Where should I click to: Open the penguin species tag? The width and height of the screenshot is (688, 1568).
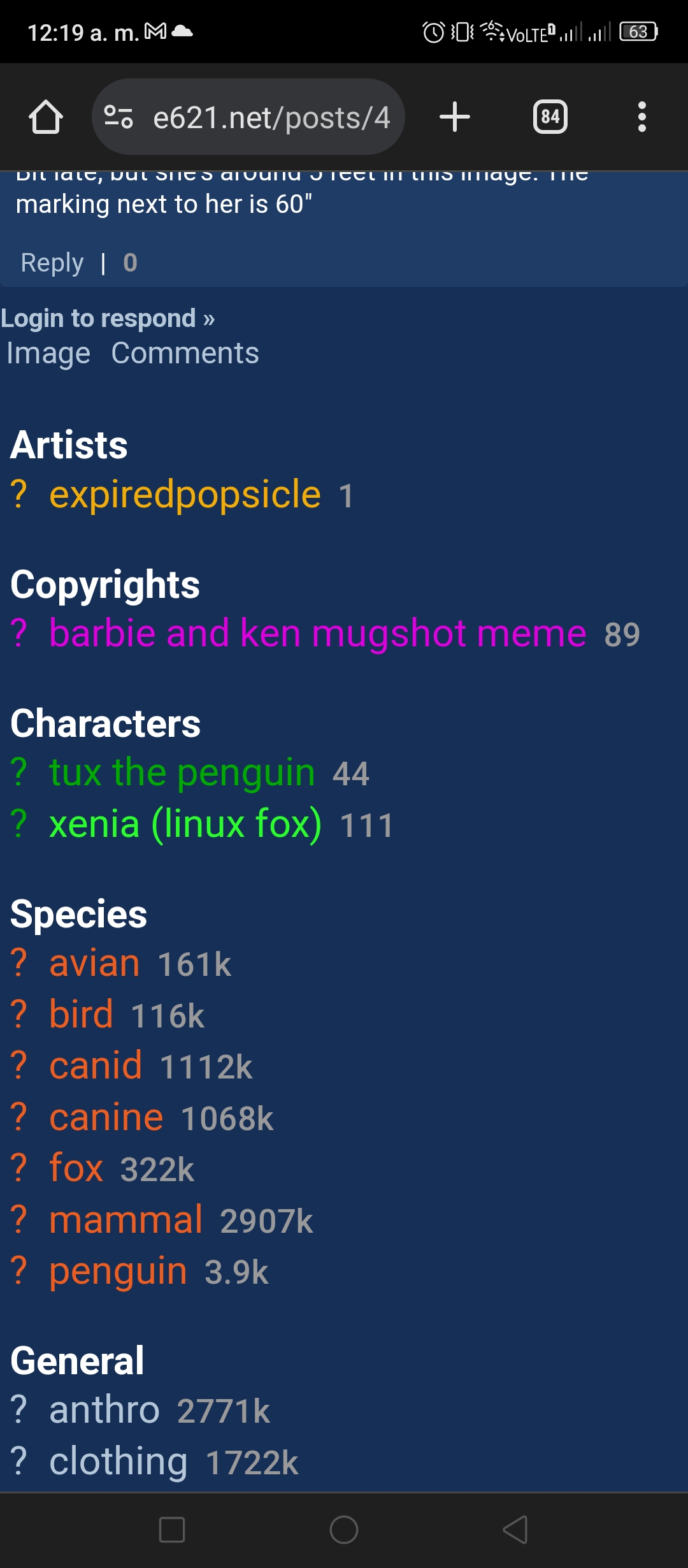pos(118,1272)
